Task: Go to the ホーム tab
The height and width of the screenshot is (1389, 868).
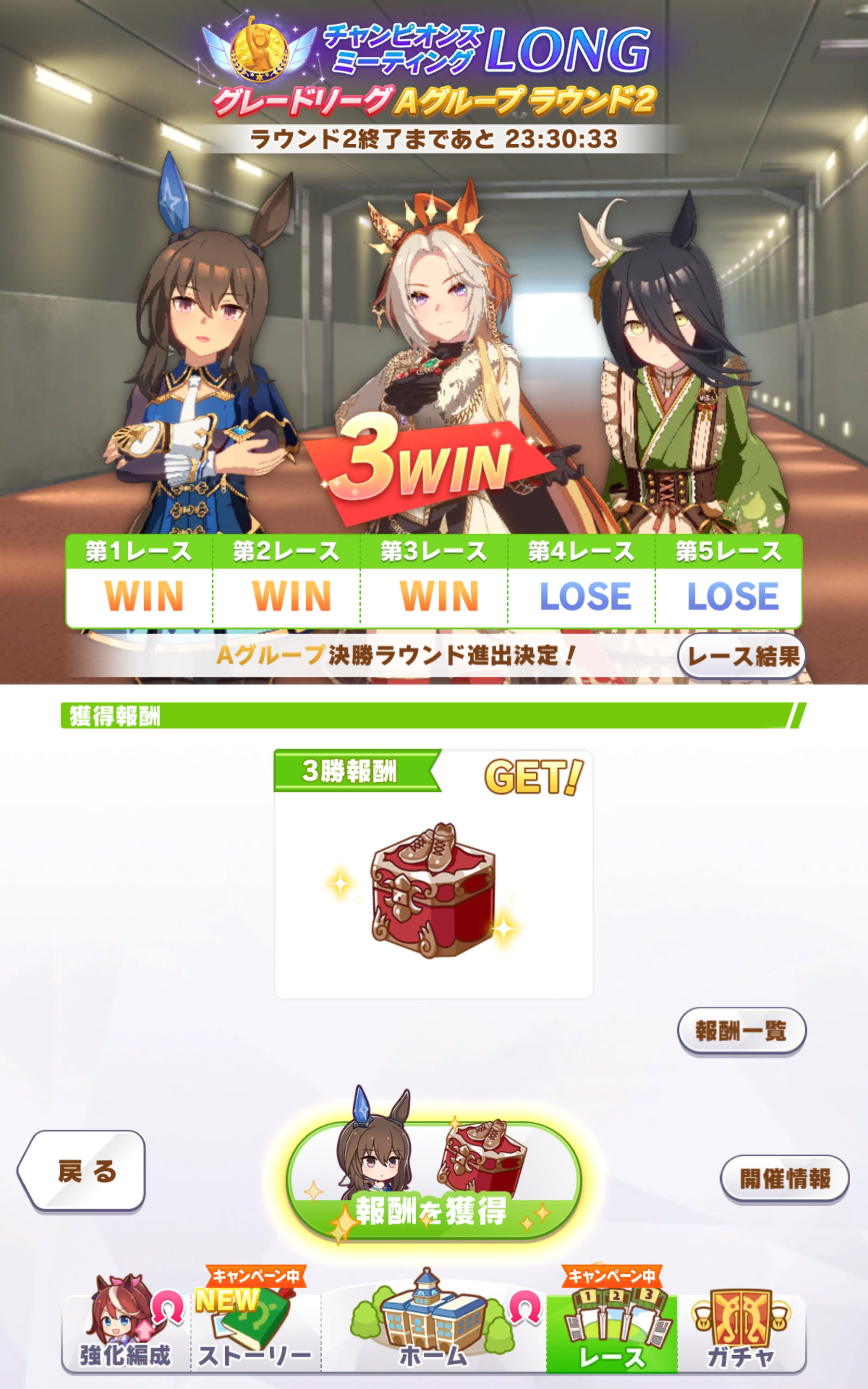Action: pos(434,1332)
